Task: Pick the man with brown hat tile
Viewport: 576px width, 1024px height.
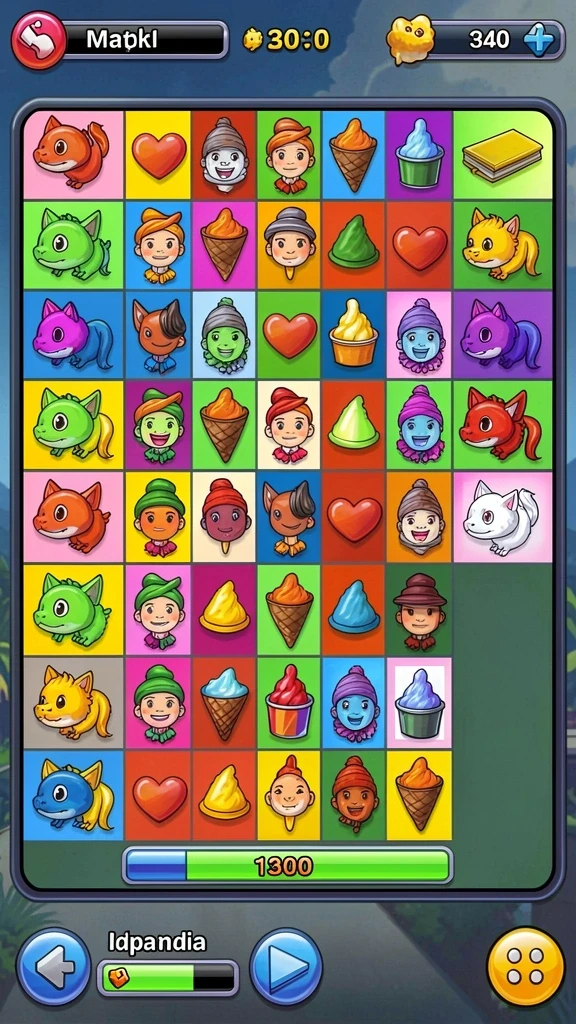Action: (x=419, y=610)
